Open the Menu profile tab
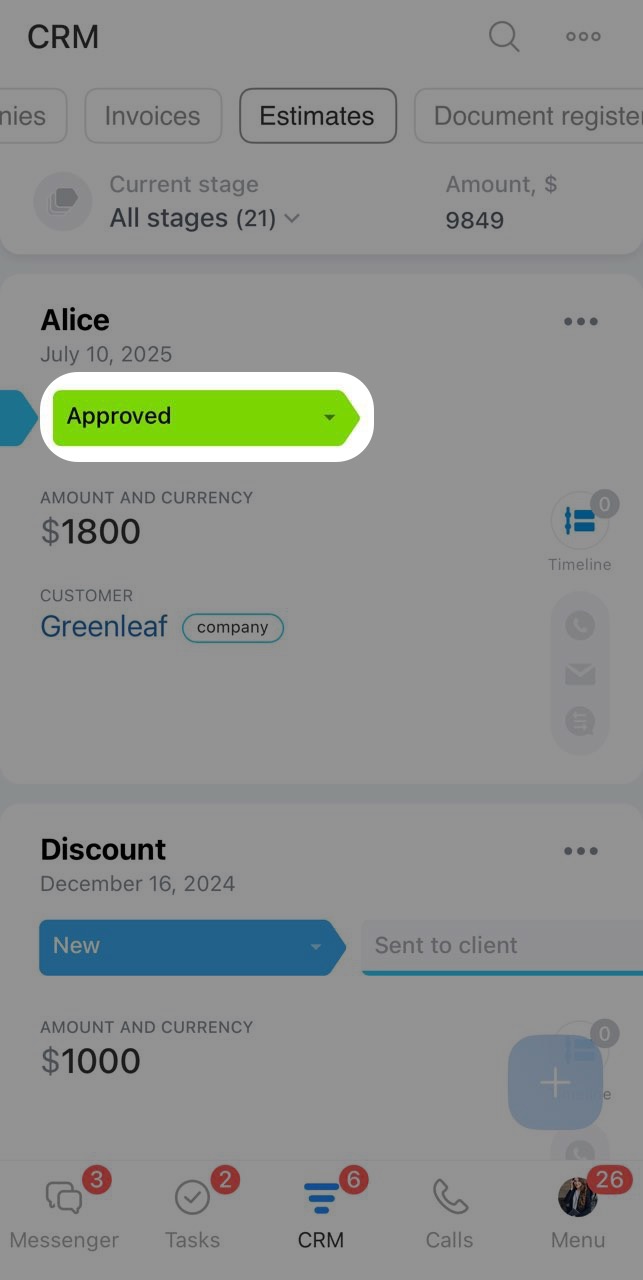The width and height of the screenshot is (643, 1280). pyautogui.click(x=578, y=1212)
